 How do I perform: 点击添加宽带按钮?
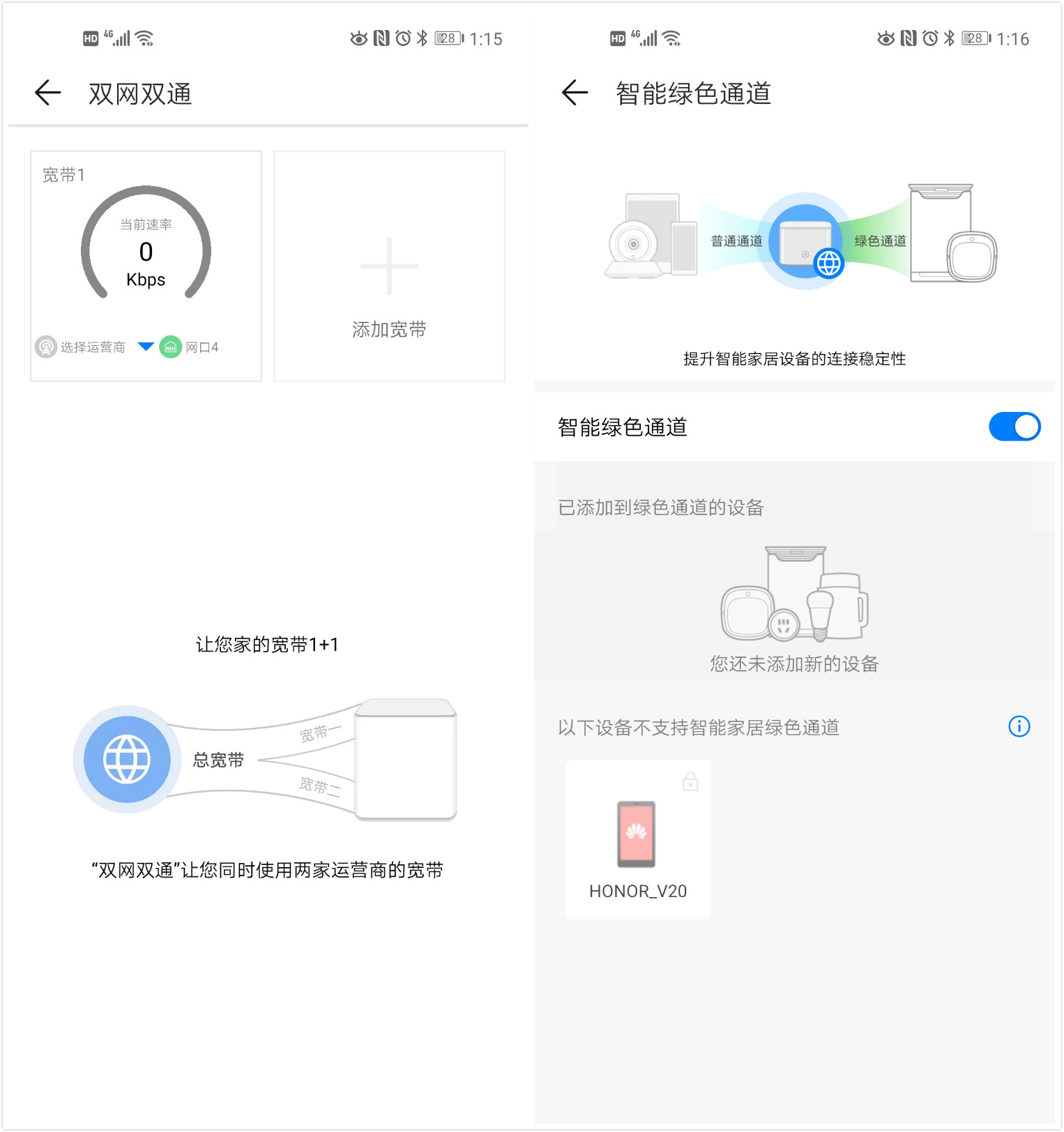pos(388,266)
